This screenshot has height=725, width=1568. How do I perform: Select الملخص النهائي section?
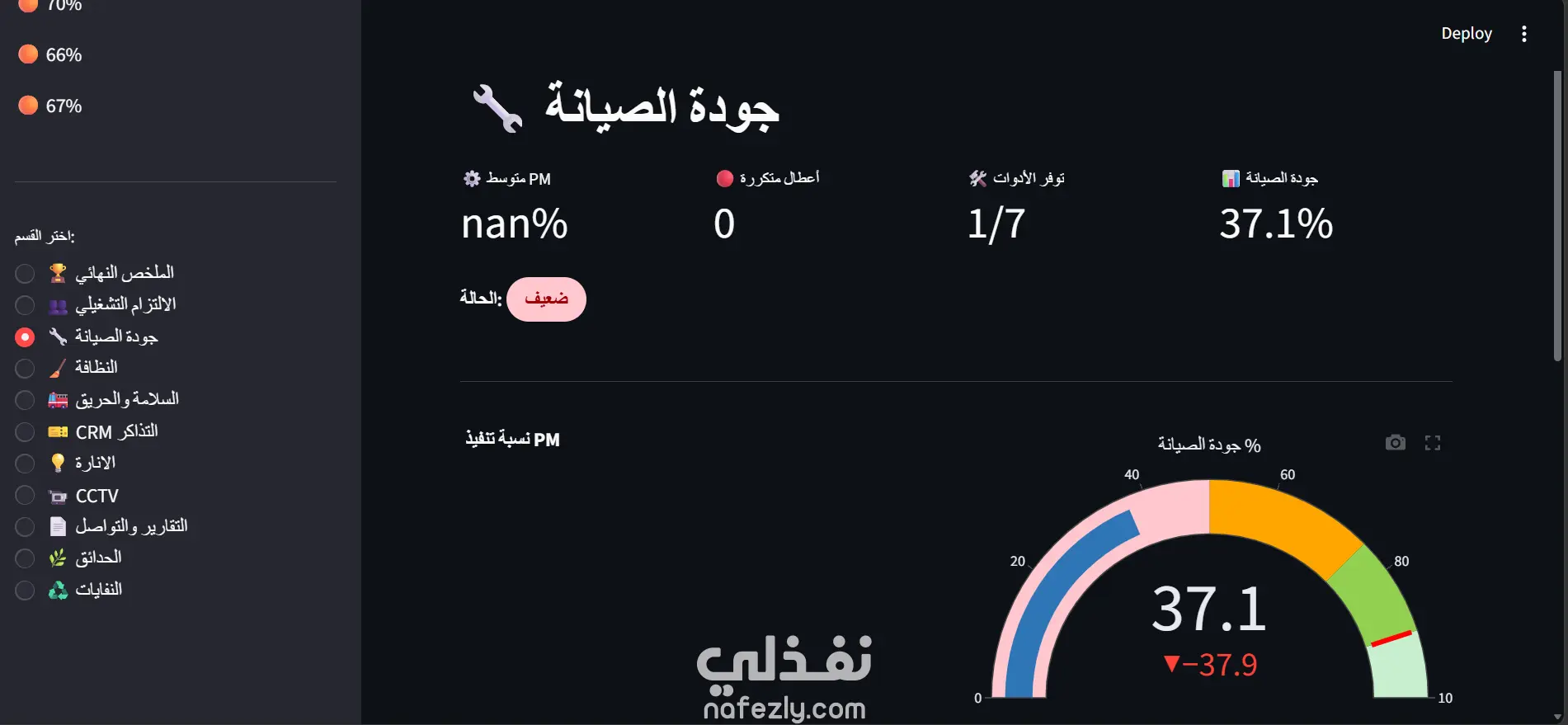[x=26, y=273]
